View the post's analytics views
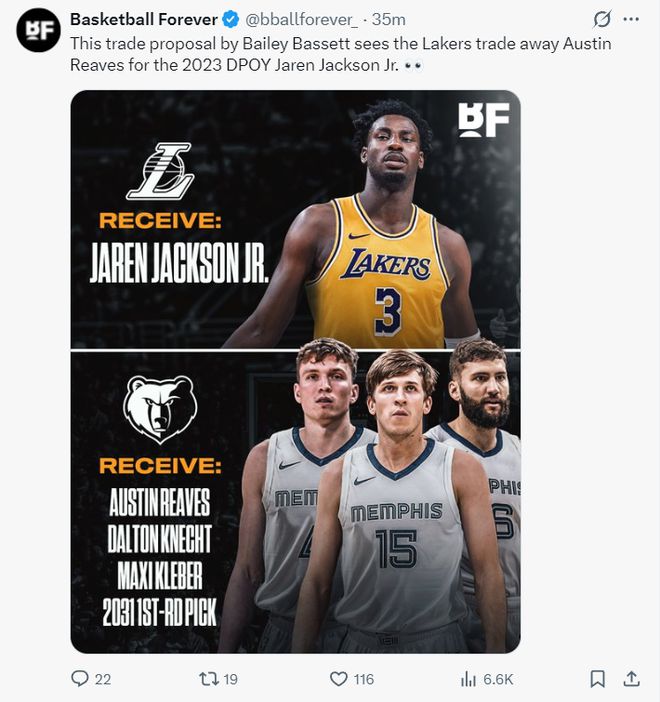This screenshot has width=660, height=702. pos(486,679)
